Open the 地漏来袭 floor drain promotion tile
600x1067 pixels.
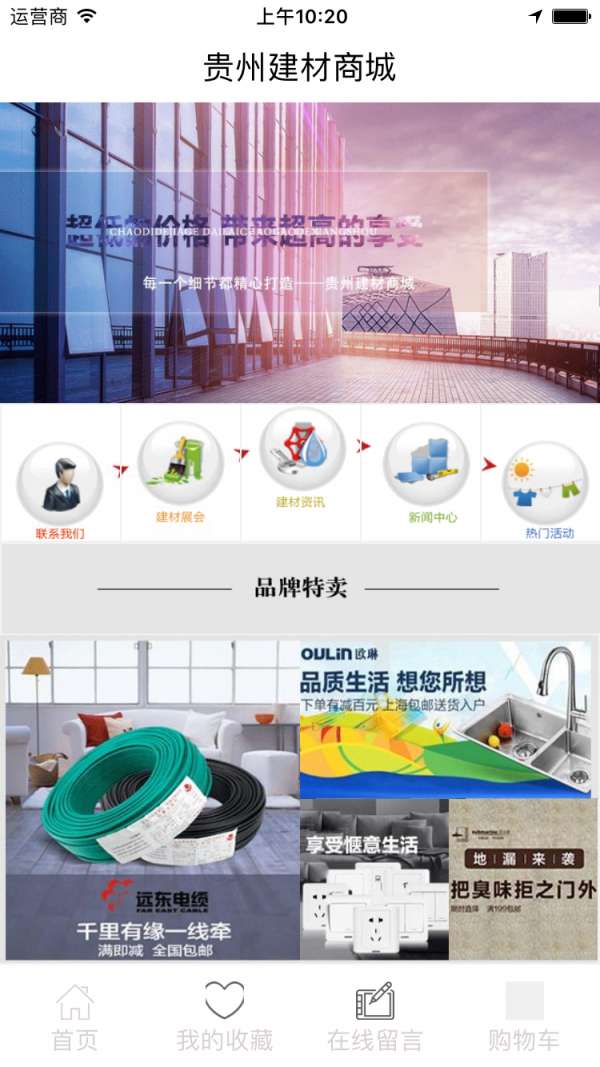coord(521,880)
